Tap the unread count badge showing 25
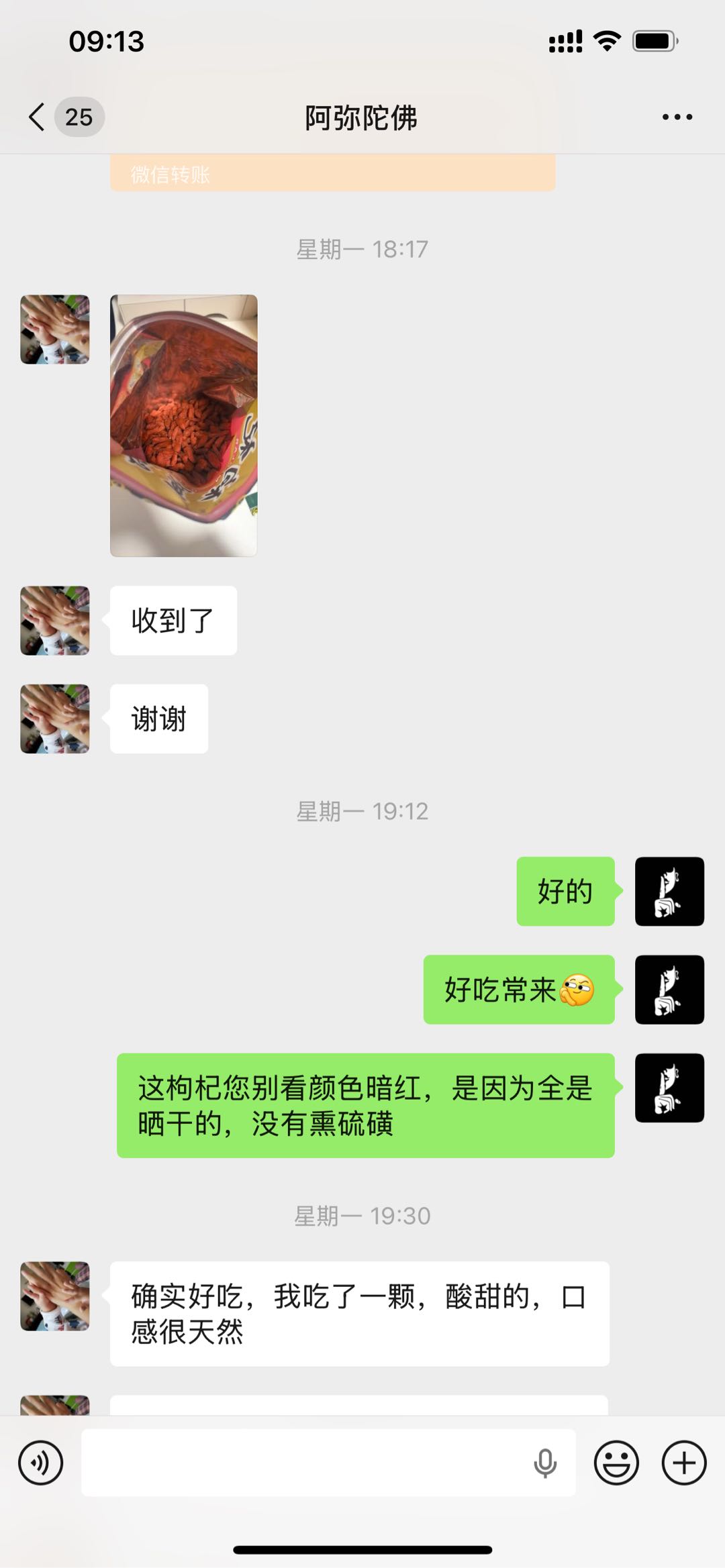Image resolution: width=725 pixels, height=1568 pixels. pyautogui.click(x=78, y=116)
